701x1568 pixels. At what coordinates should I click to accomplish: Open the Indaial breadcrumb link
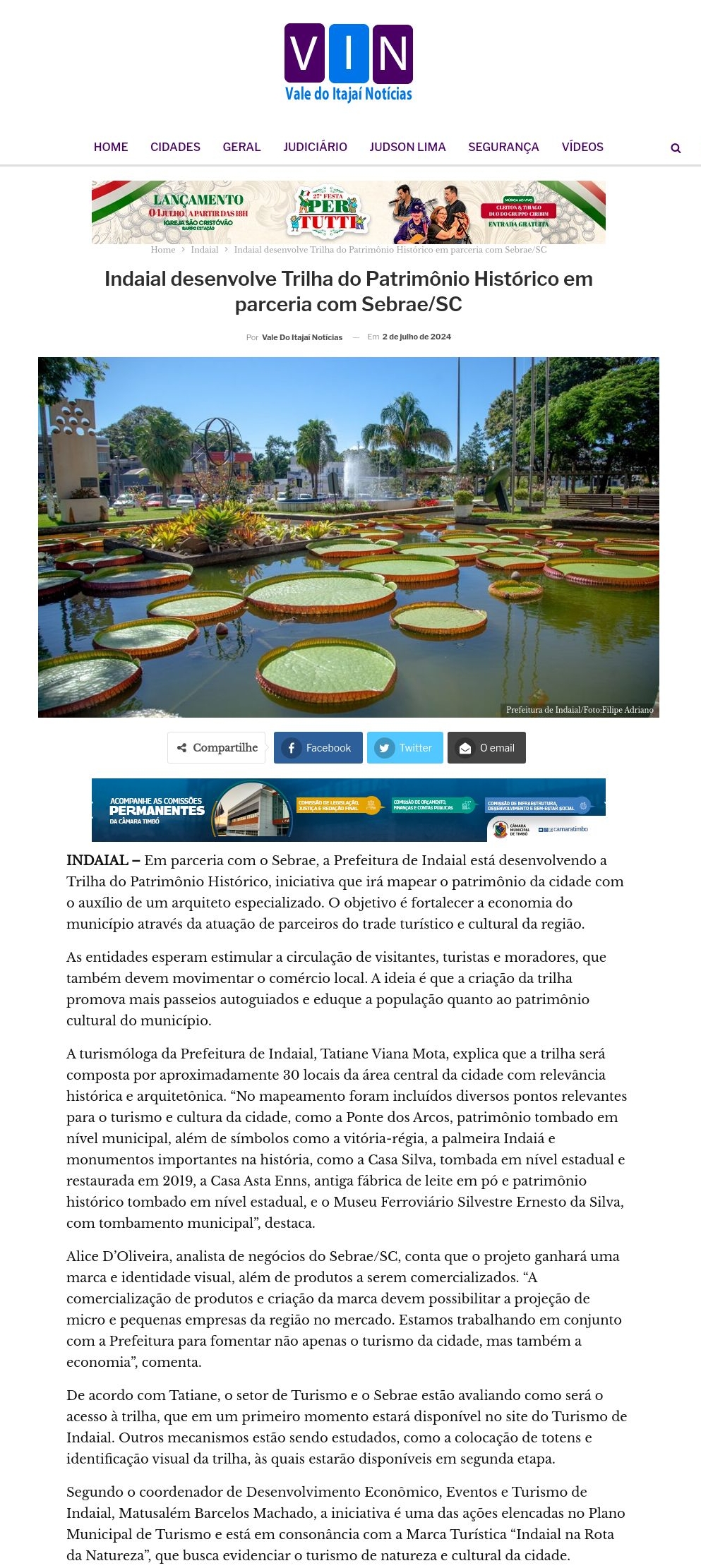(x=204, y=250)
